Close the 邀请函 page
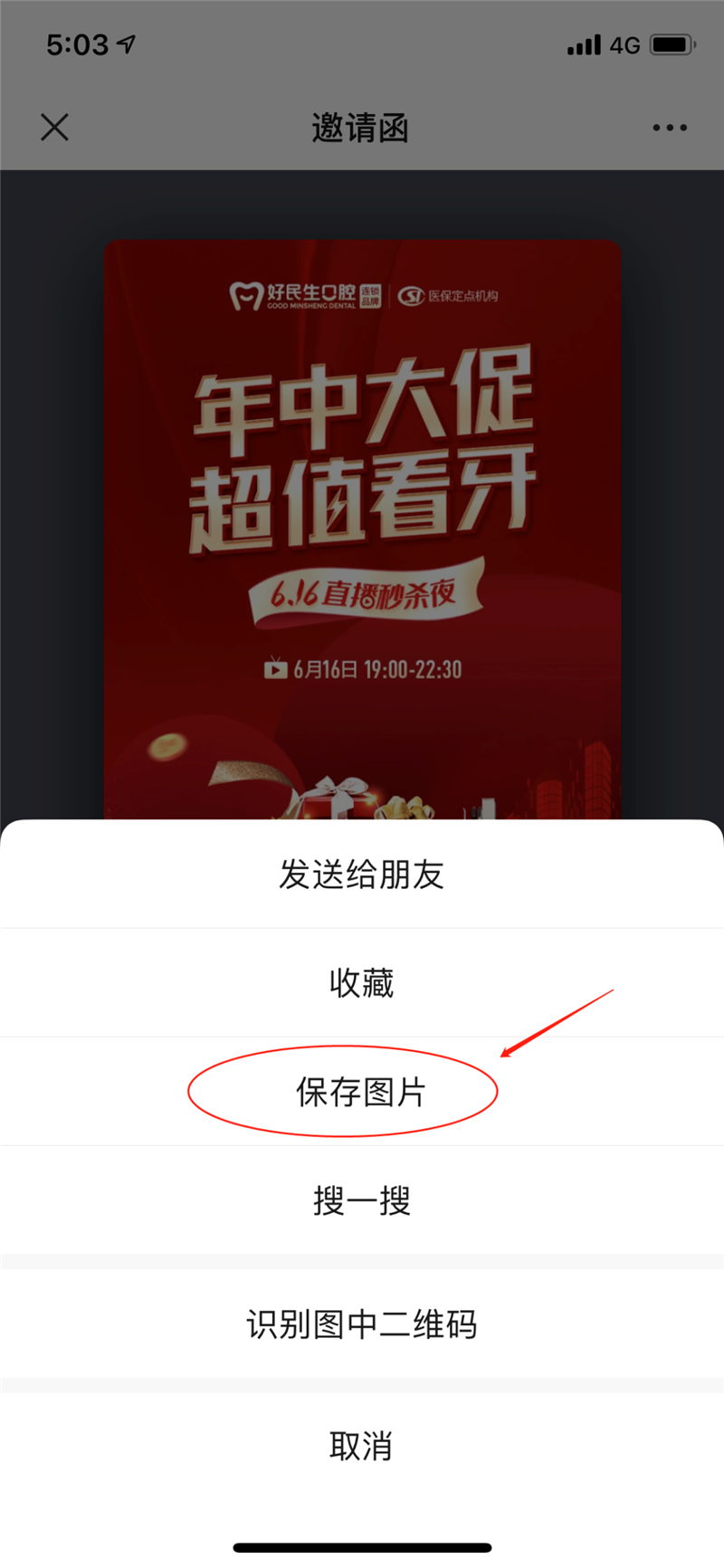724x1568 pixels. click(54, 128)
